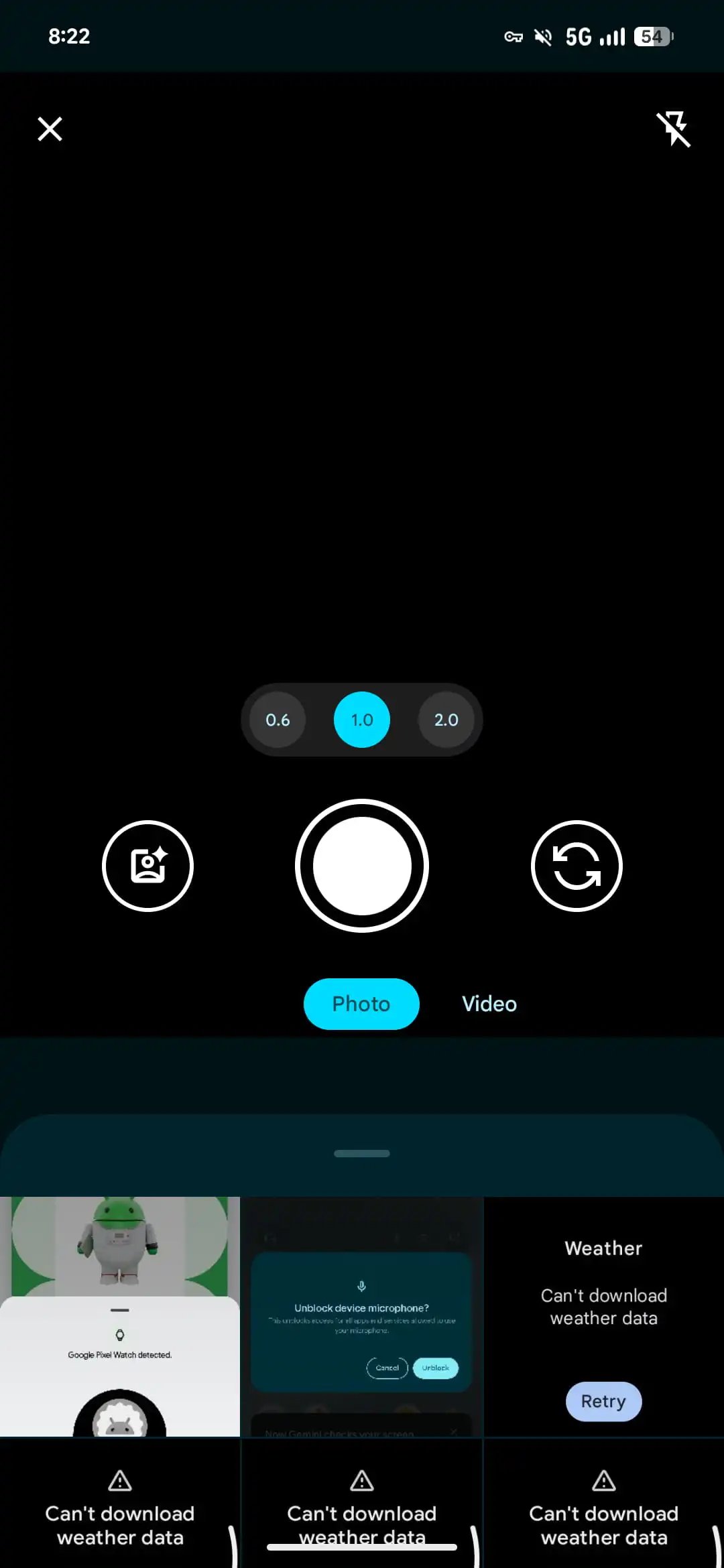The width and height of the screenshot is (724, 1568).
Task: Capture a photo with the shutter
Action: (362, 866)
